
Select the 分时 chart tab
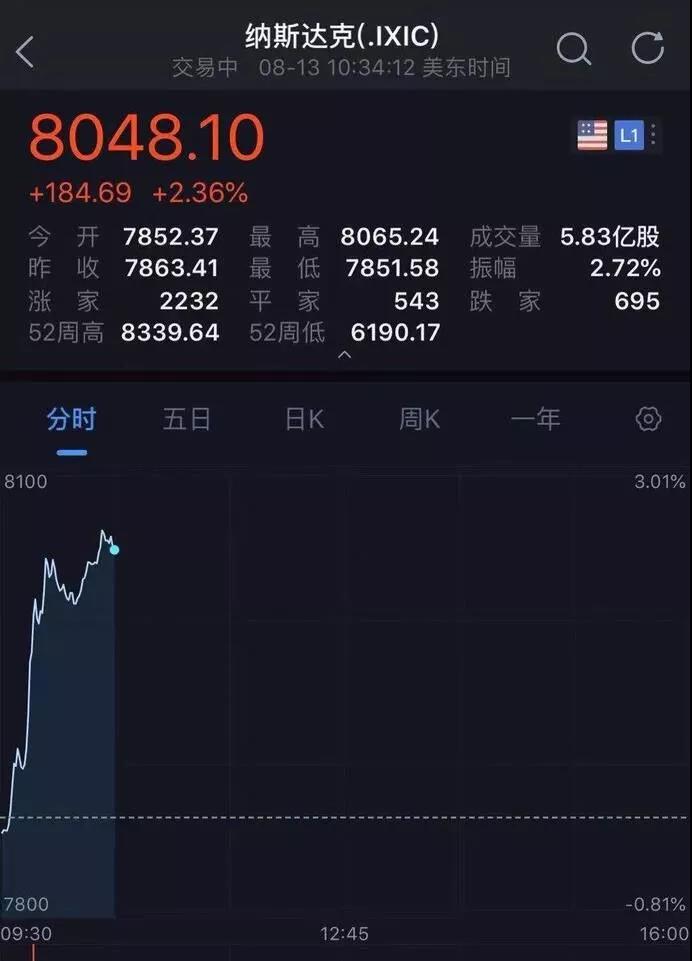[x=71, y=419]
